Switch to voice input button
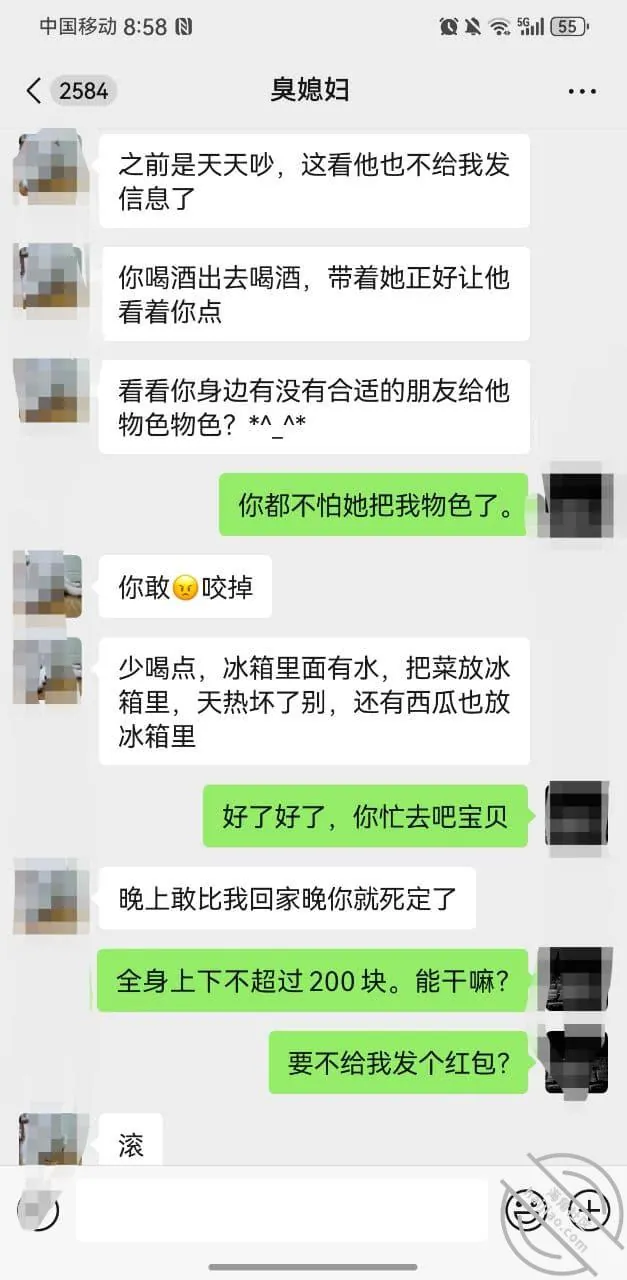 click(37, 1210)
